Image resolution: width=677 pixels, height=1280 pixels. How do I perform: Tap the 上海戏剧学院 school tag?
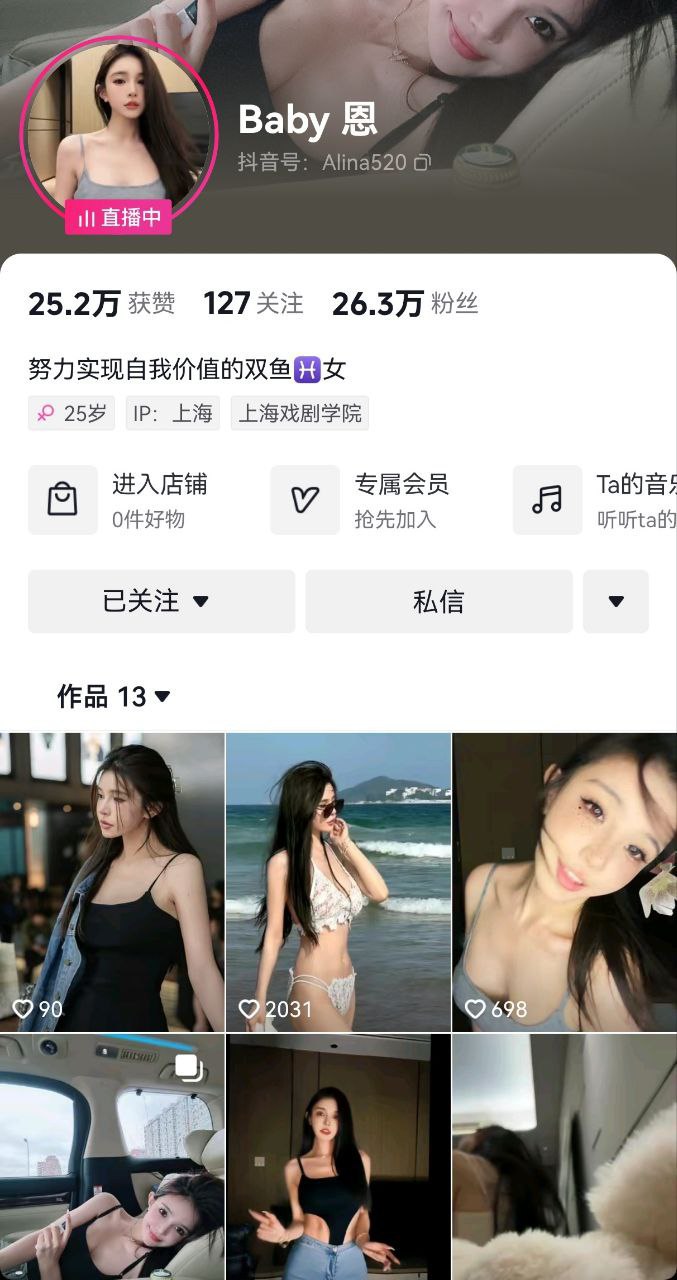300,413
